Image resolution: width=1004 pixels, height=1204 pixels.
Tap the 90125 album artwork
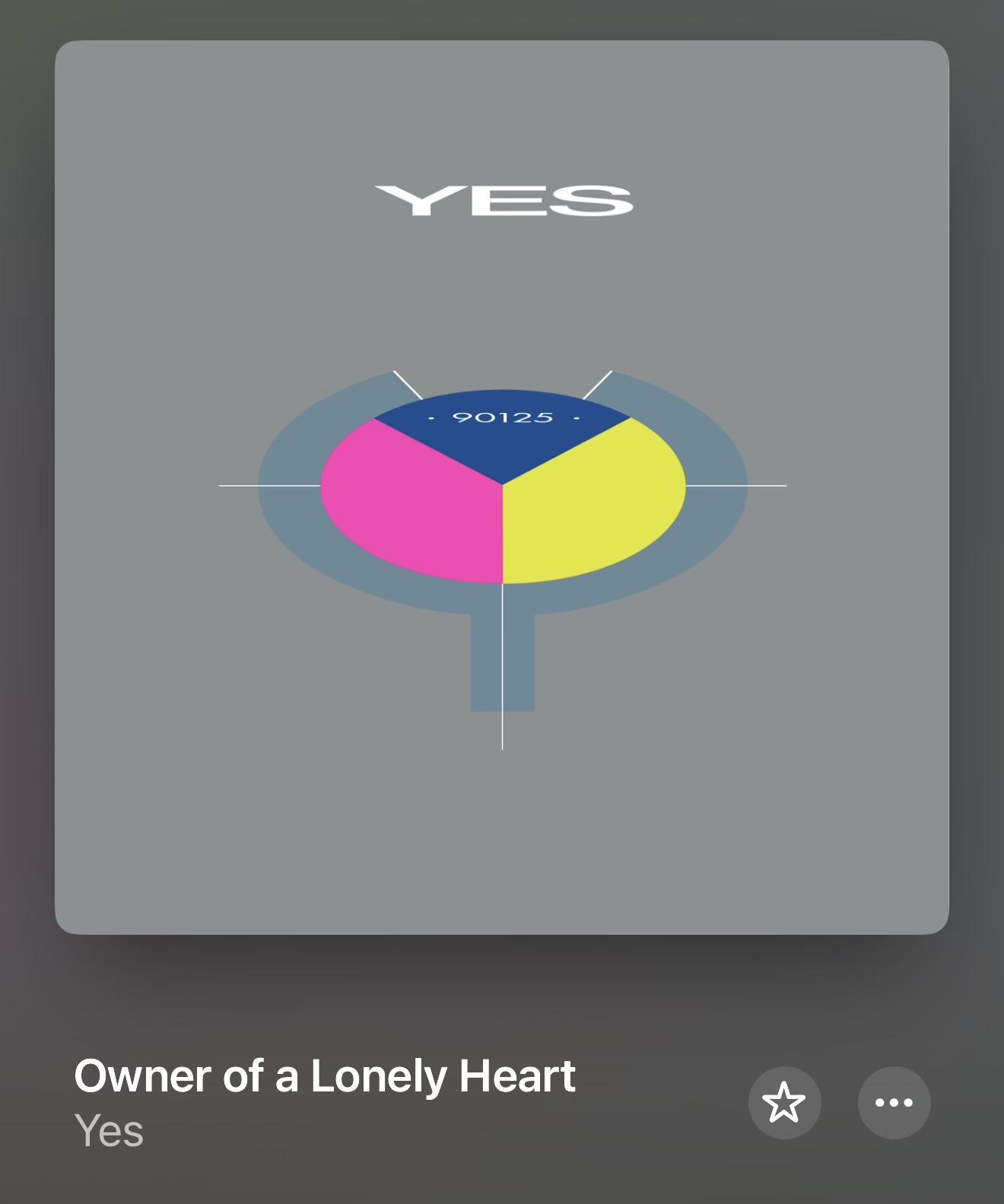click(x=502, y=488)
